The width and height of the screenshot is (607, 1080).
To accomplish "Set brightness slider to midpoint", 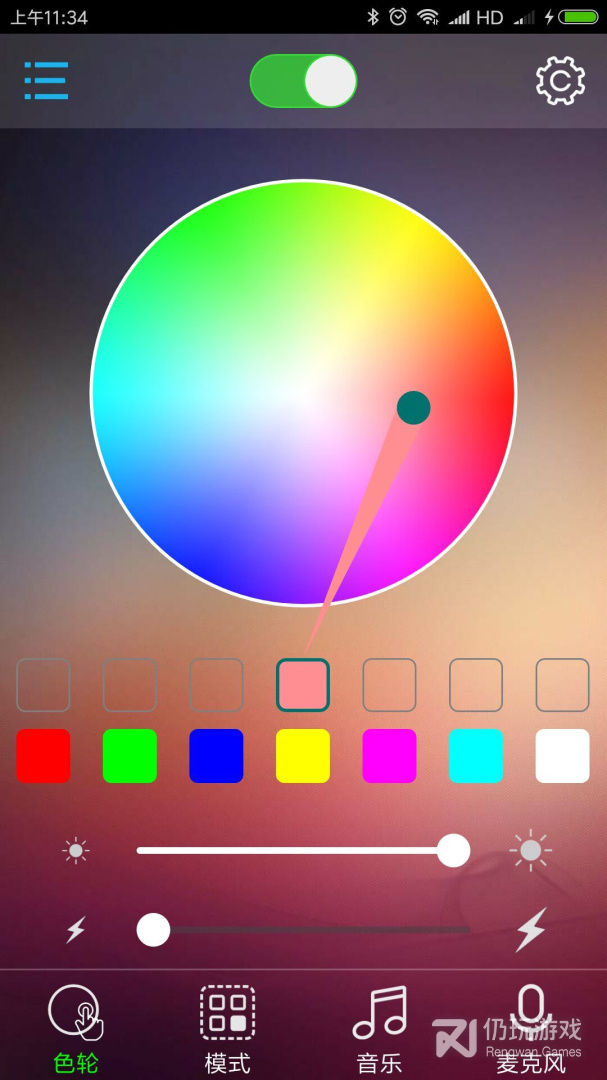I will [303, 851].
